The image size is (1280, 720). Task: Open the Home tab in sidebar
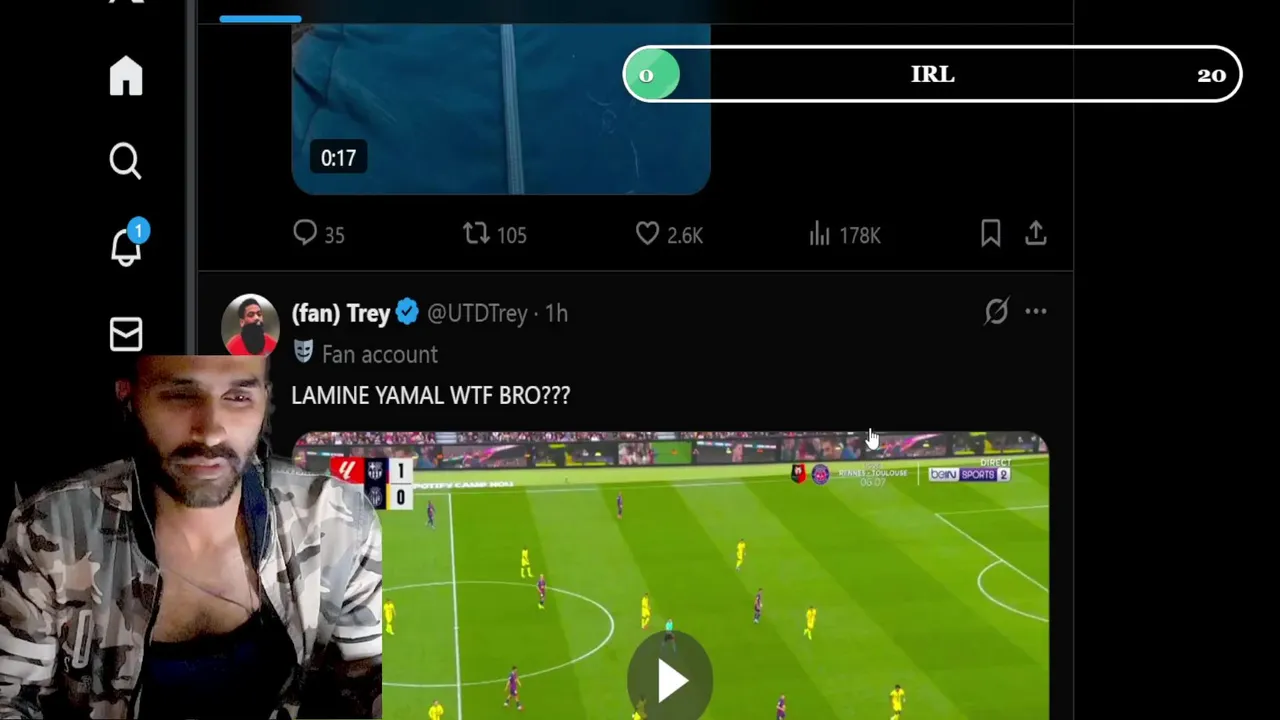[126, 77]
